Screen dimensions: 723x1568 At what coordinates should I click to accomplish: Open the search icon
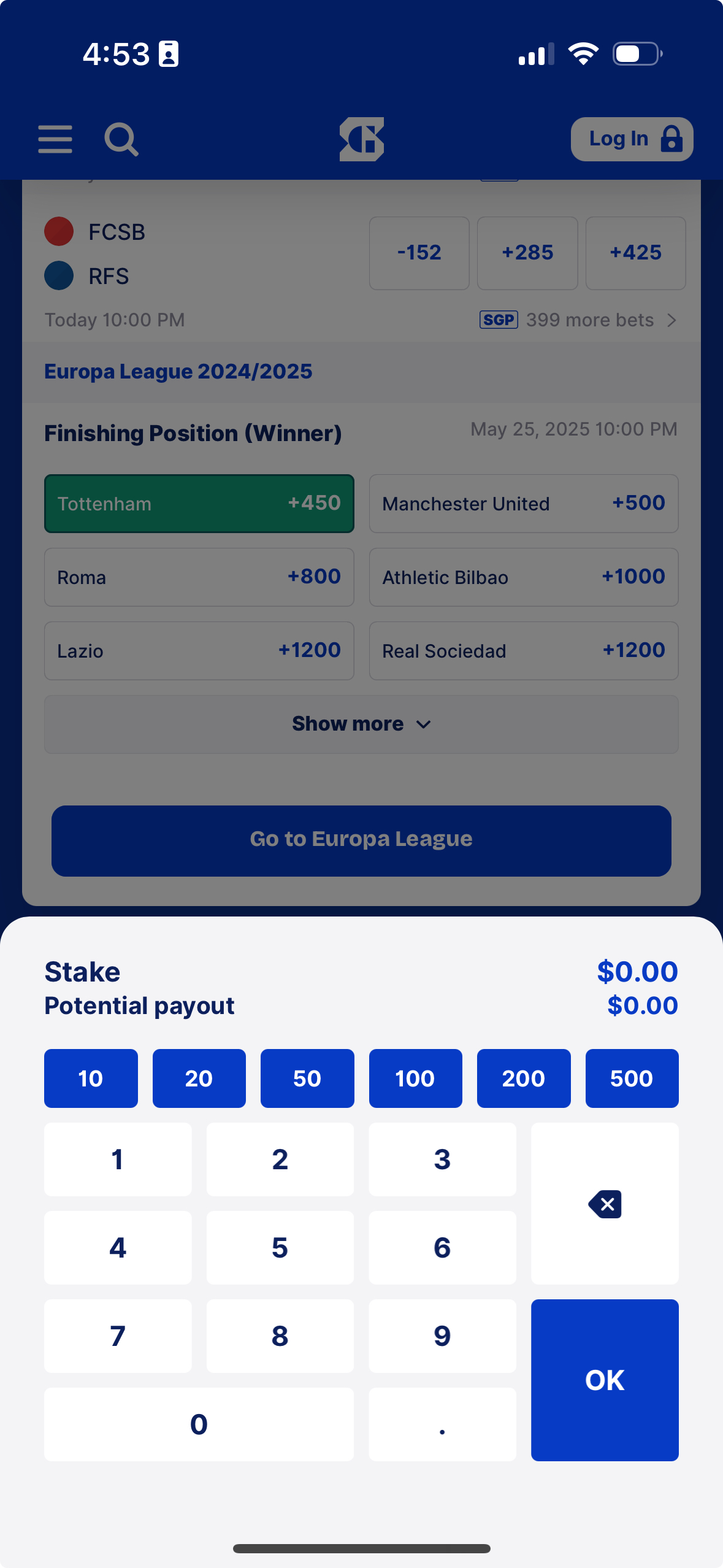point(121,139)
